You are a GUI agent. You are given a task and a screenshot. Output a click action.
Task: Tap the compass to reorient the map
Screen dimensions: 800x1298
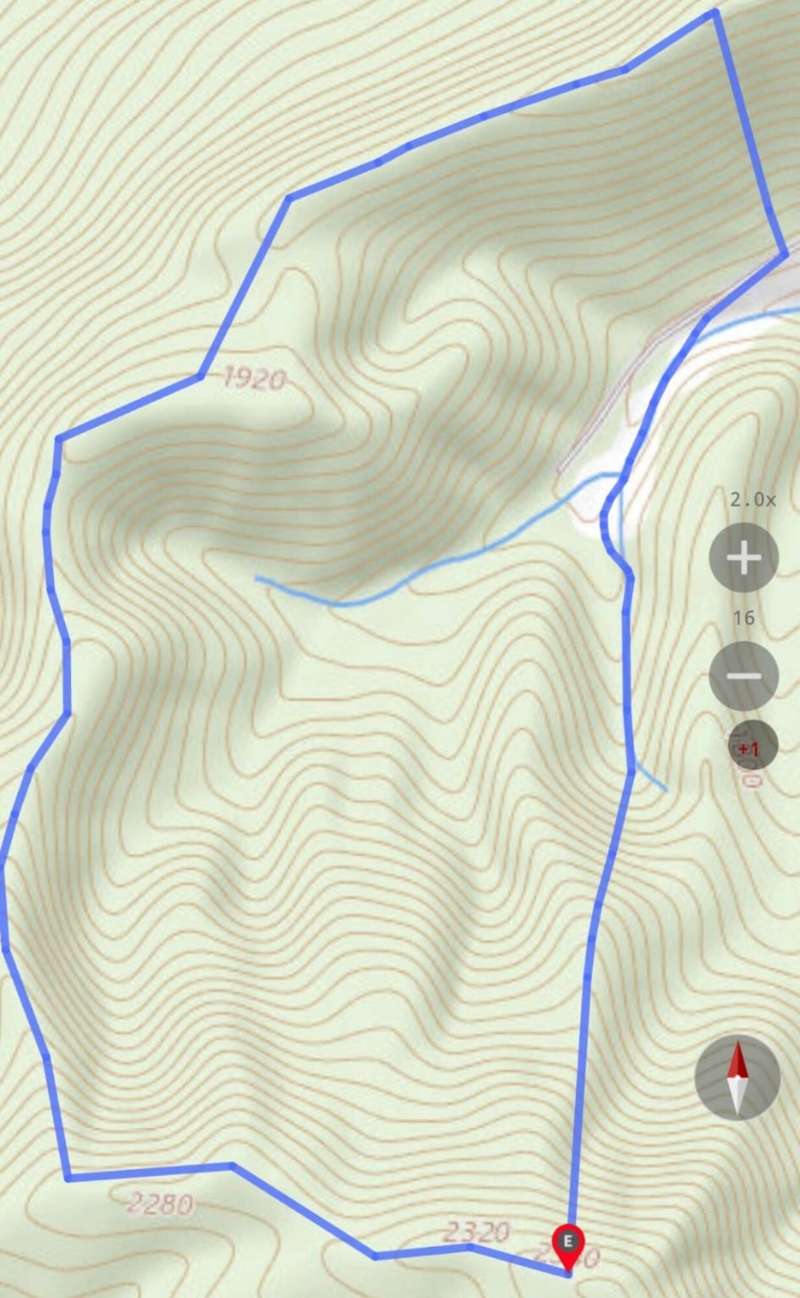point(737,1077)
